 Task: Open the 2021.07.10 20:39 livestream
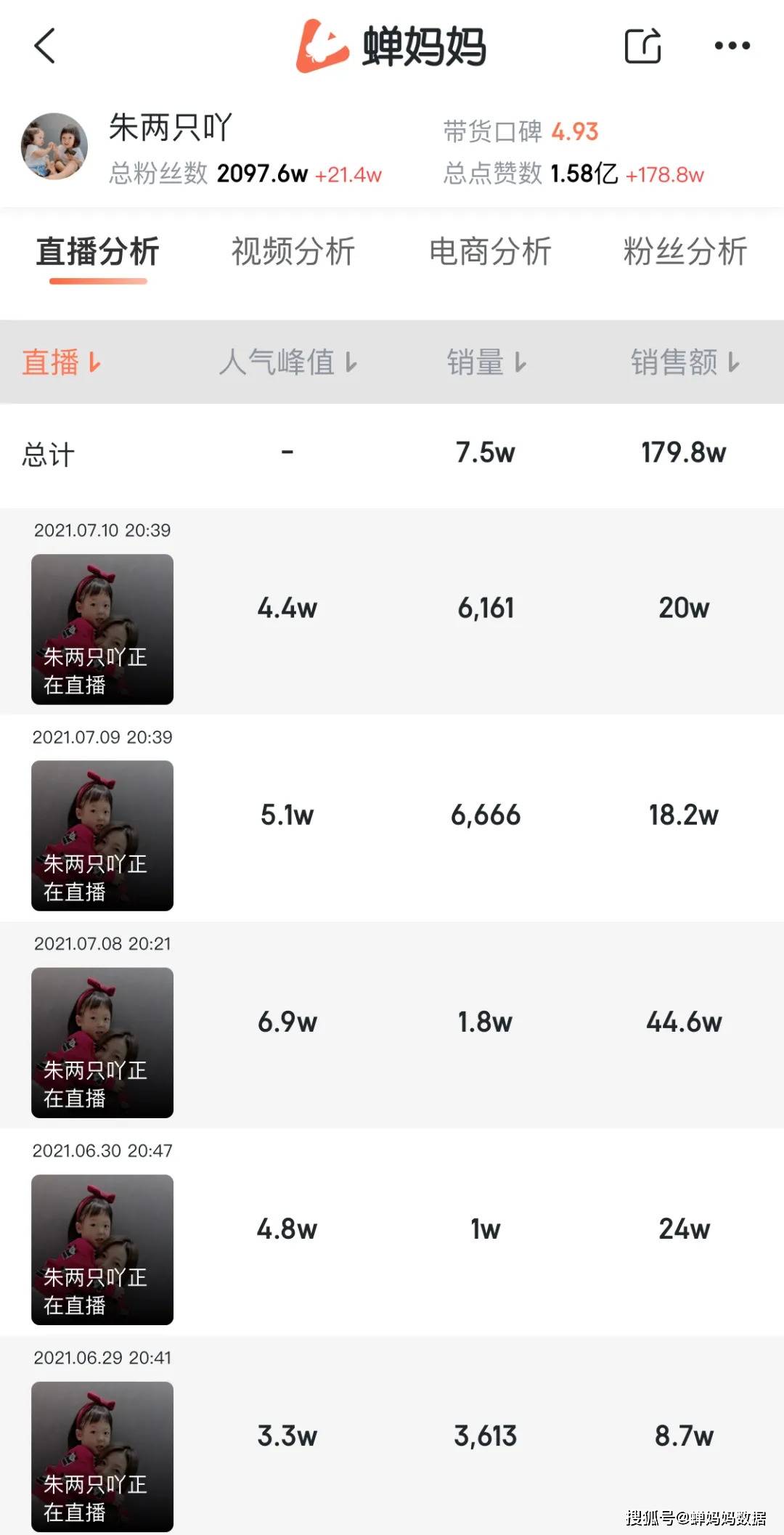[x=102, y=629]
